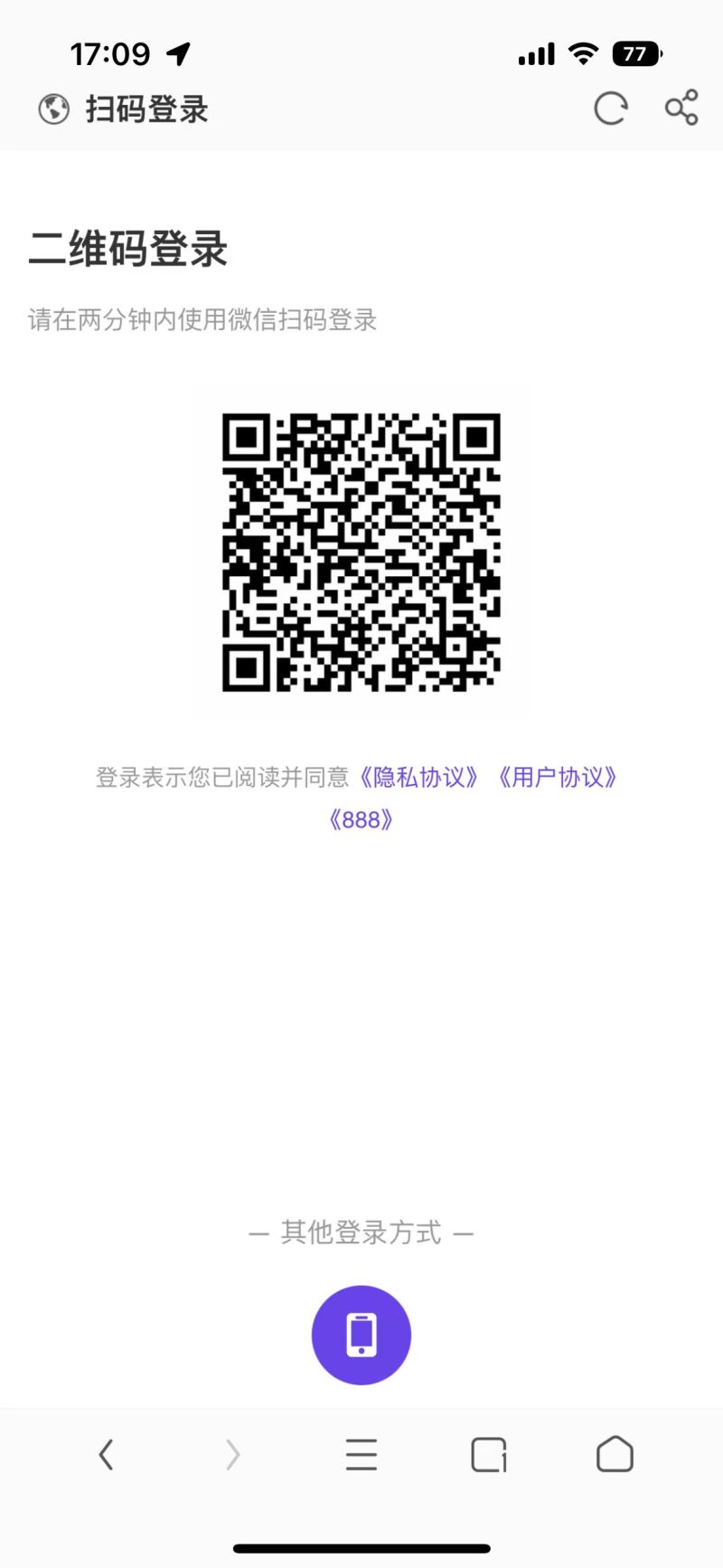The width and height of the screenshot is (723, 1568).
Task: Open the 《隐私协议》 link
Action: [418, 777]
